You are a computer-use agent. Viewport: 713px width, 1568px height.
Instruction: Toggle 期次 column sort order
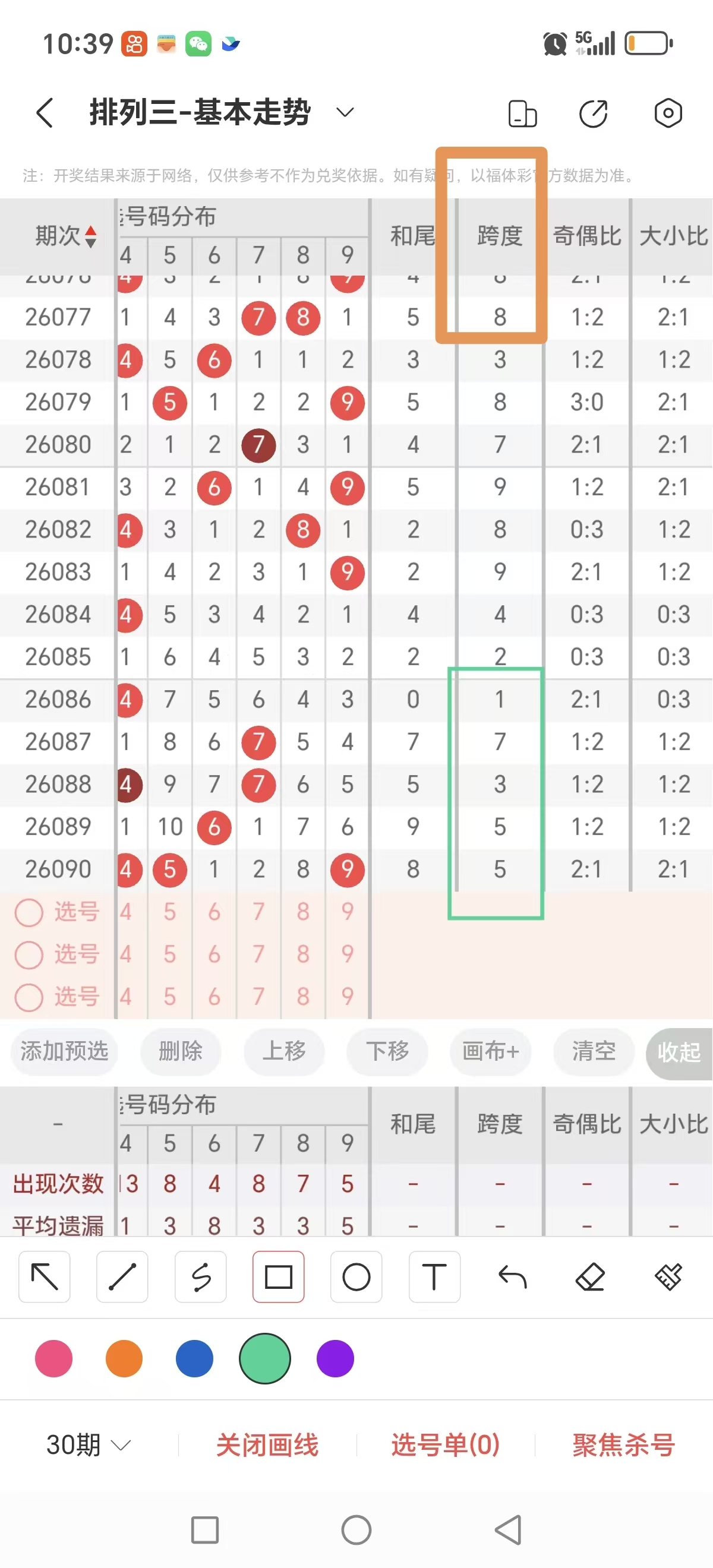[90, 238]
